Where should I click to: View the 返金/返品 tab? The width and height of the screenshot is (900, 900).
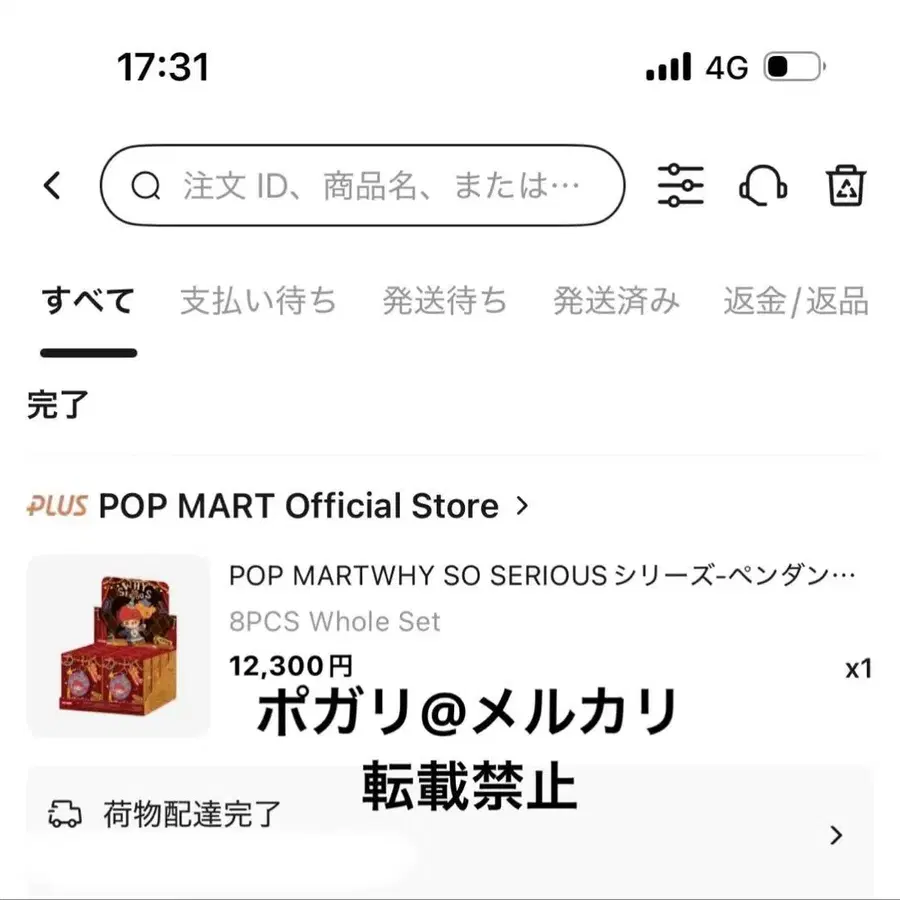796,301
